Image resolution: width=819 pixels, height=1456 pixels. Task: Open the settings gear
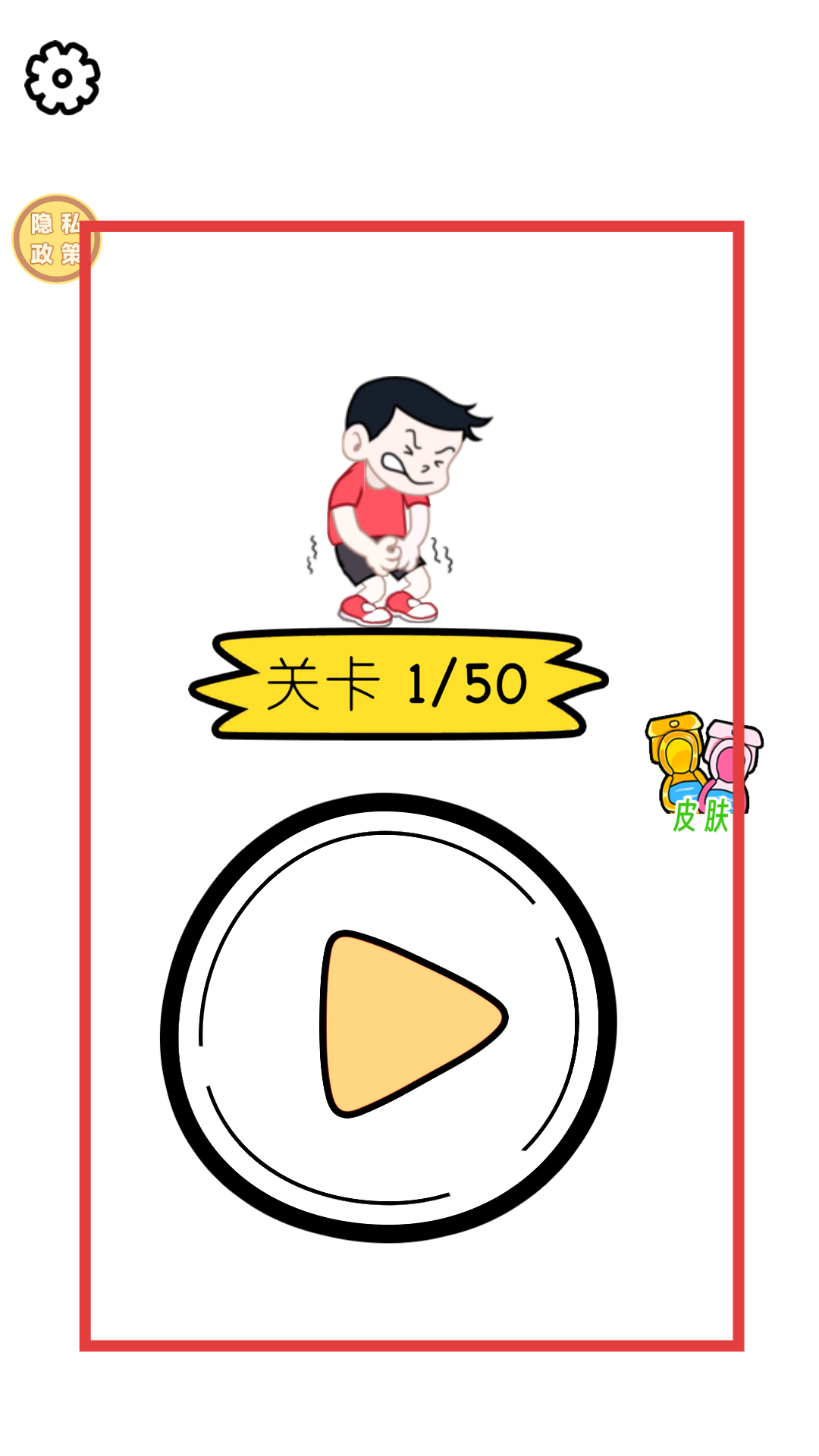[x=62, y=78]
